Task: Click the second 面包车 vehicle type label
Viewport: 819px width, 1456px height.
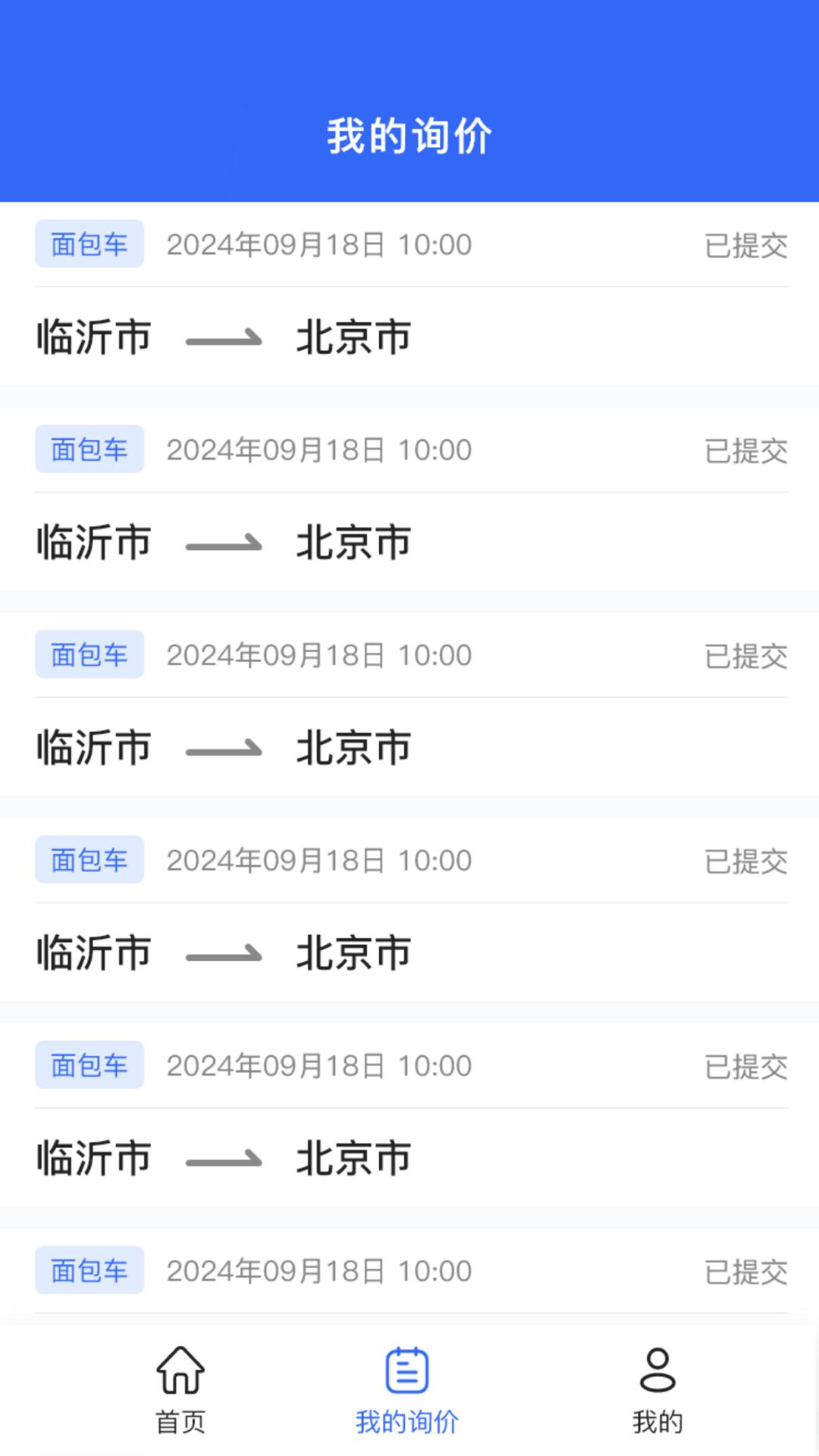Action: 88,449
